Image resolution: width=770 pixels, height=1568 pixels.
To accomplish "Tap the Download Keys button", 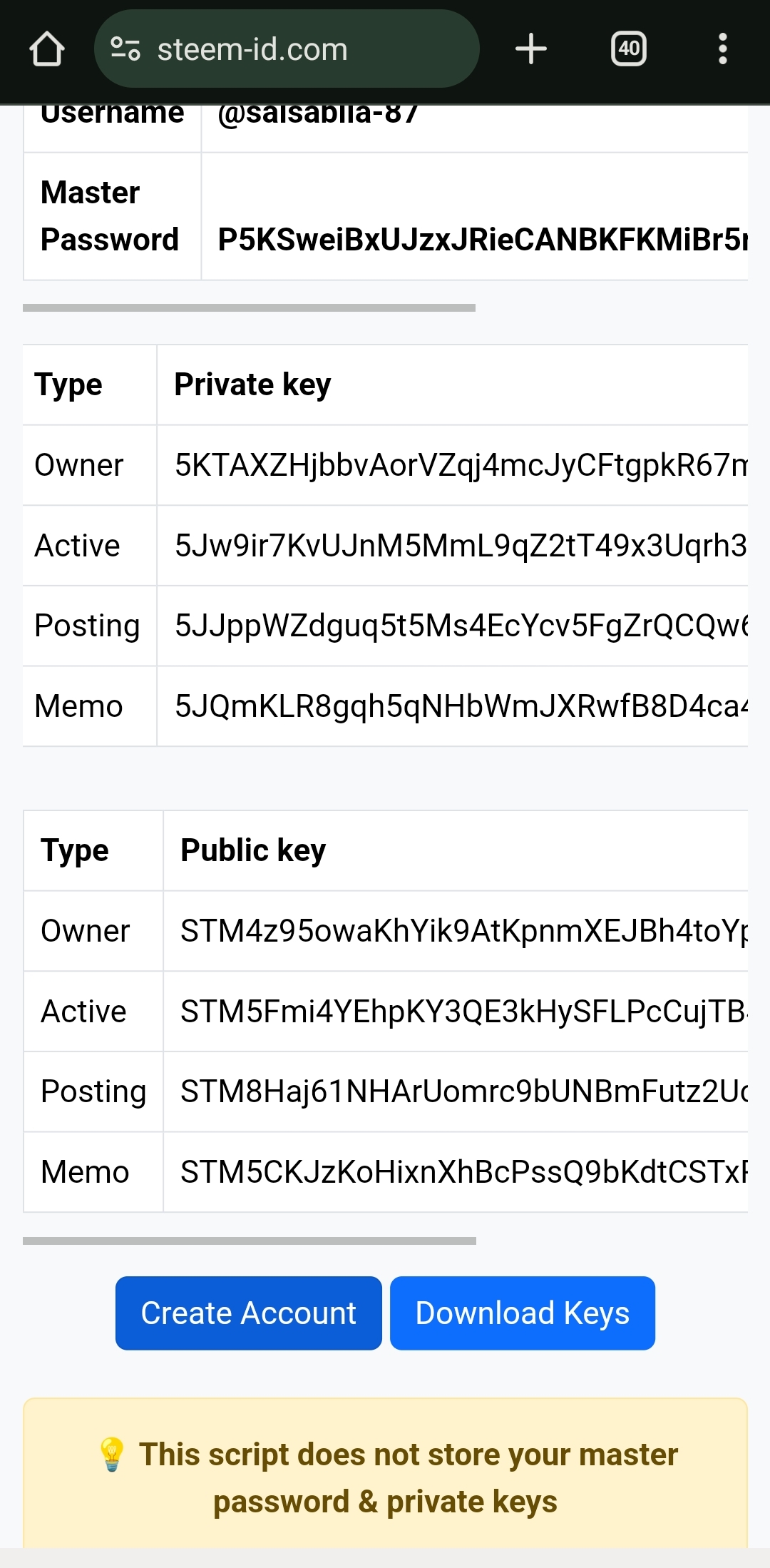I will [522, 1313].
